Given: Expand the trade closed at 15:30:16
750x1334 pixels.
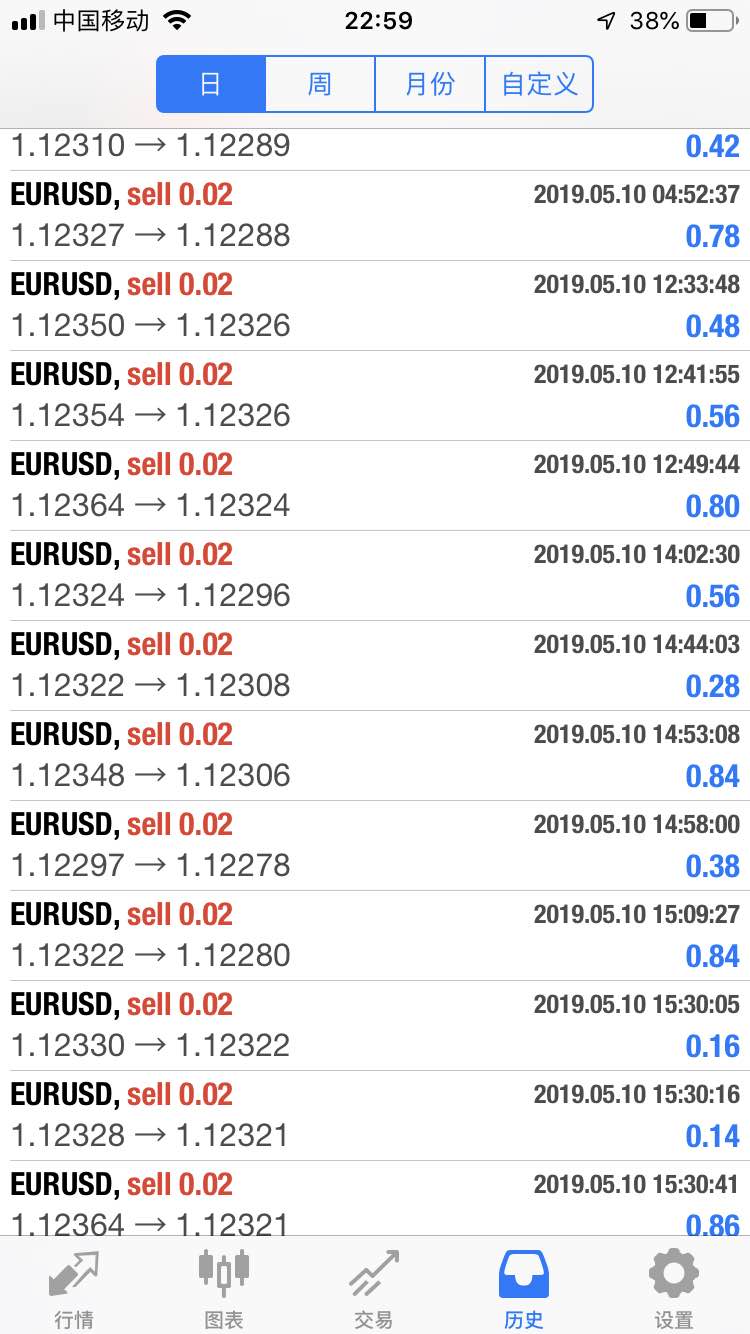Looking at the screenshot, I should point(375,1116).
